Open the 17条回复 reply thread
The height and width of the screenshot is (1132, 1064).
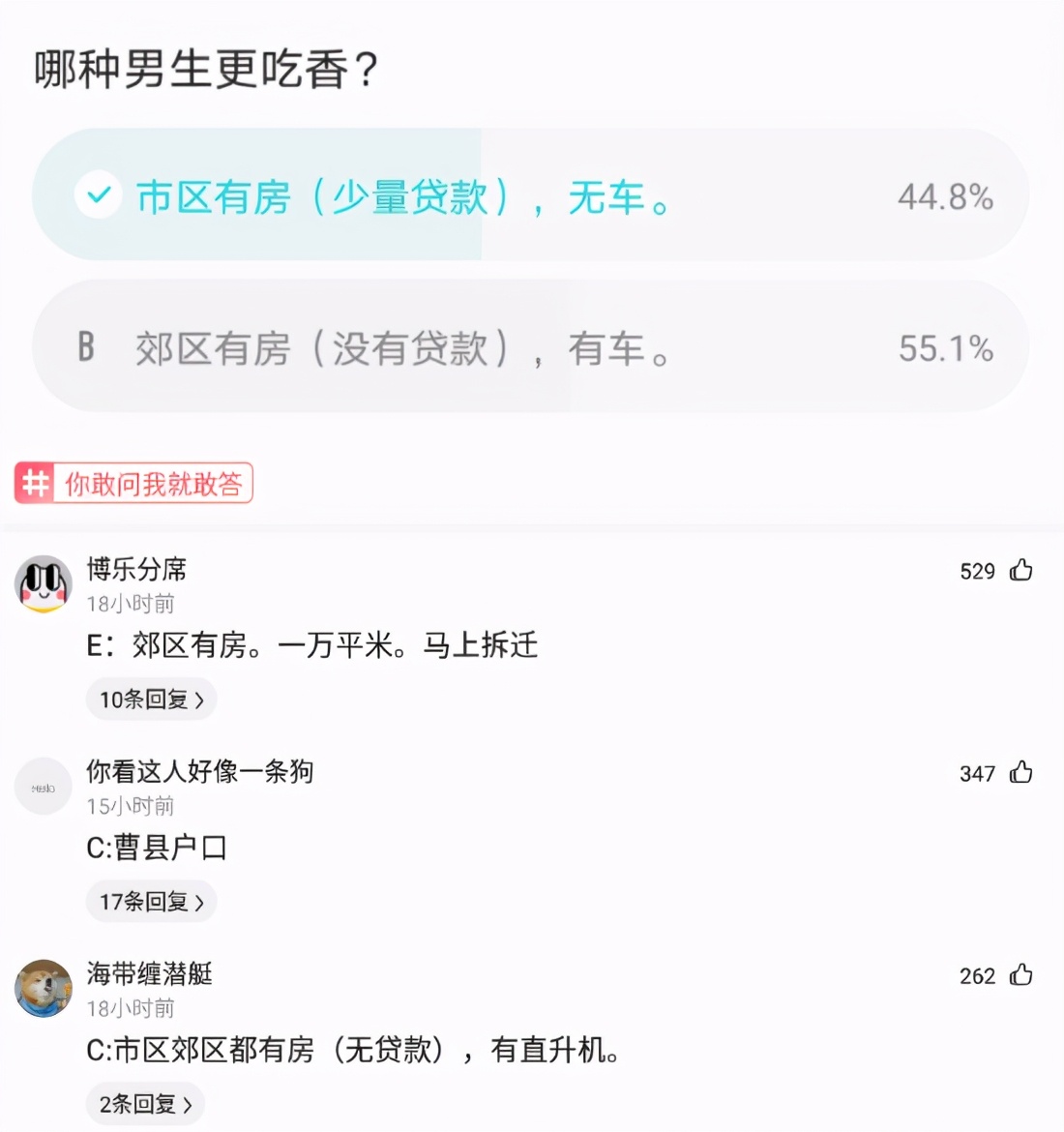[151, 901]
